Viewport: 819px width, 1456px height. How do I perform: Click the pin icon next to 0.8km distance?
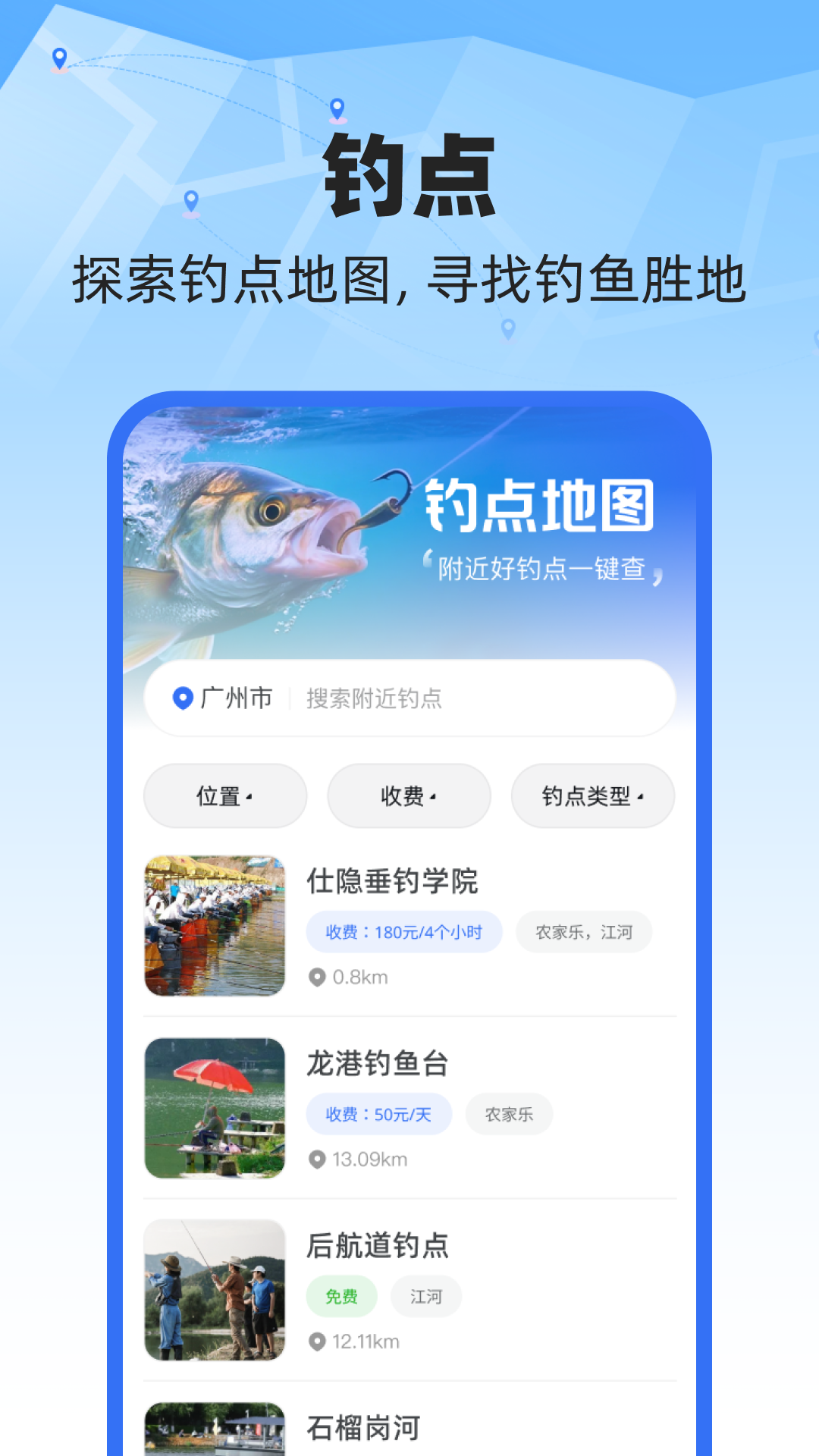pyautogui.click(x=319, y=977)
